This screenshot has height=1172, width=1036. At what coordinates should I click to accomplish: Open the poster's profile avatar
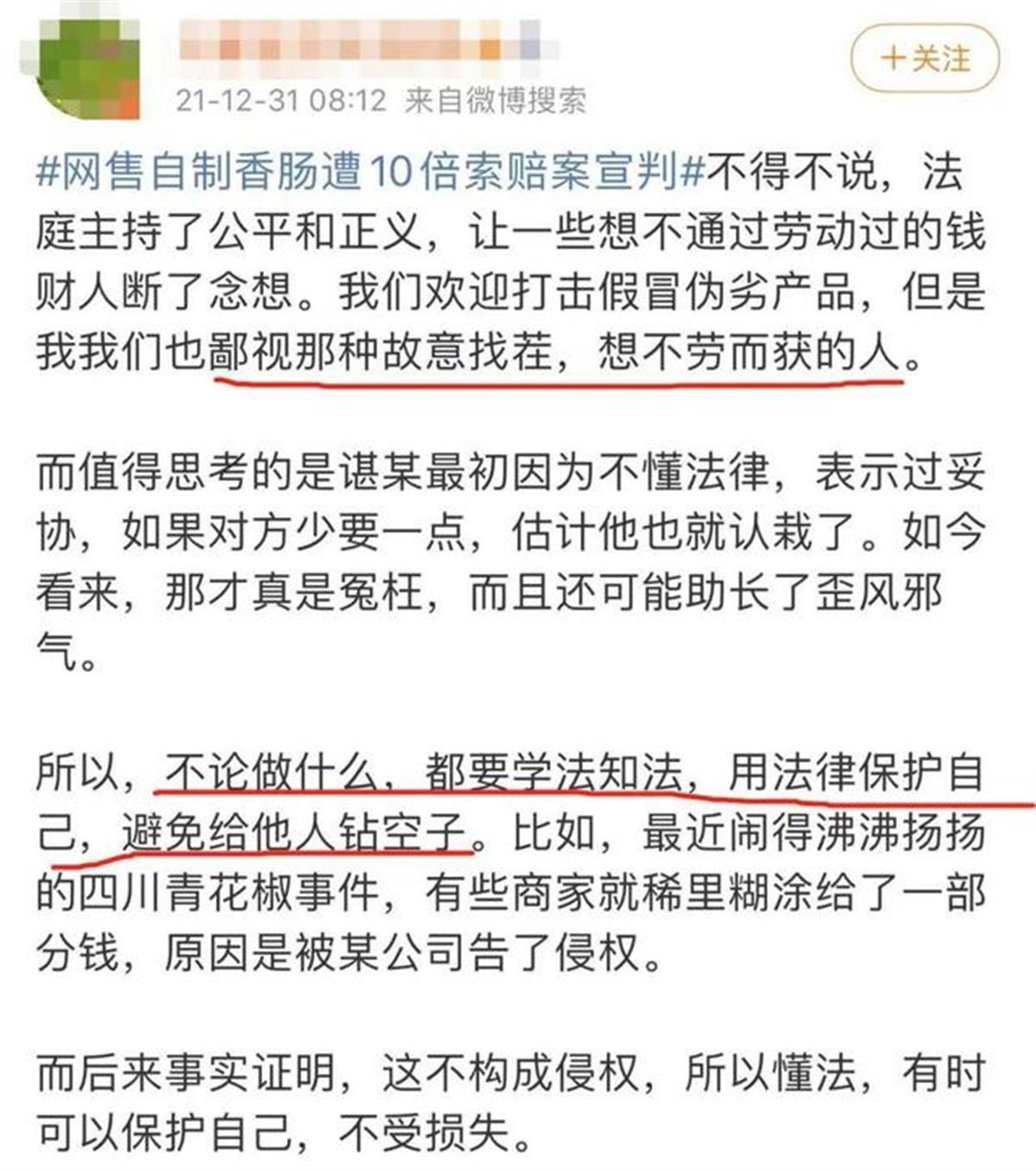[86, 62]
